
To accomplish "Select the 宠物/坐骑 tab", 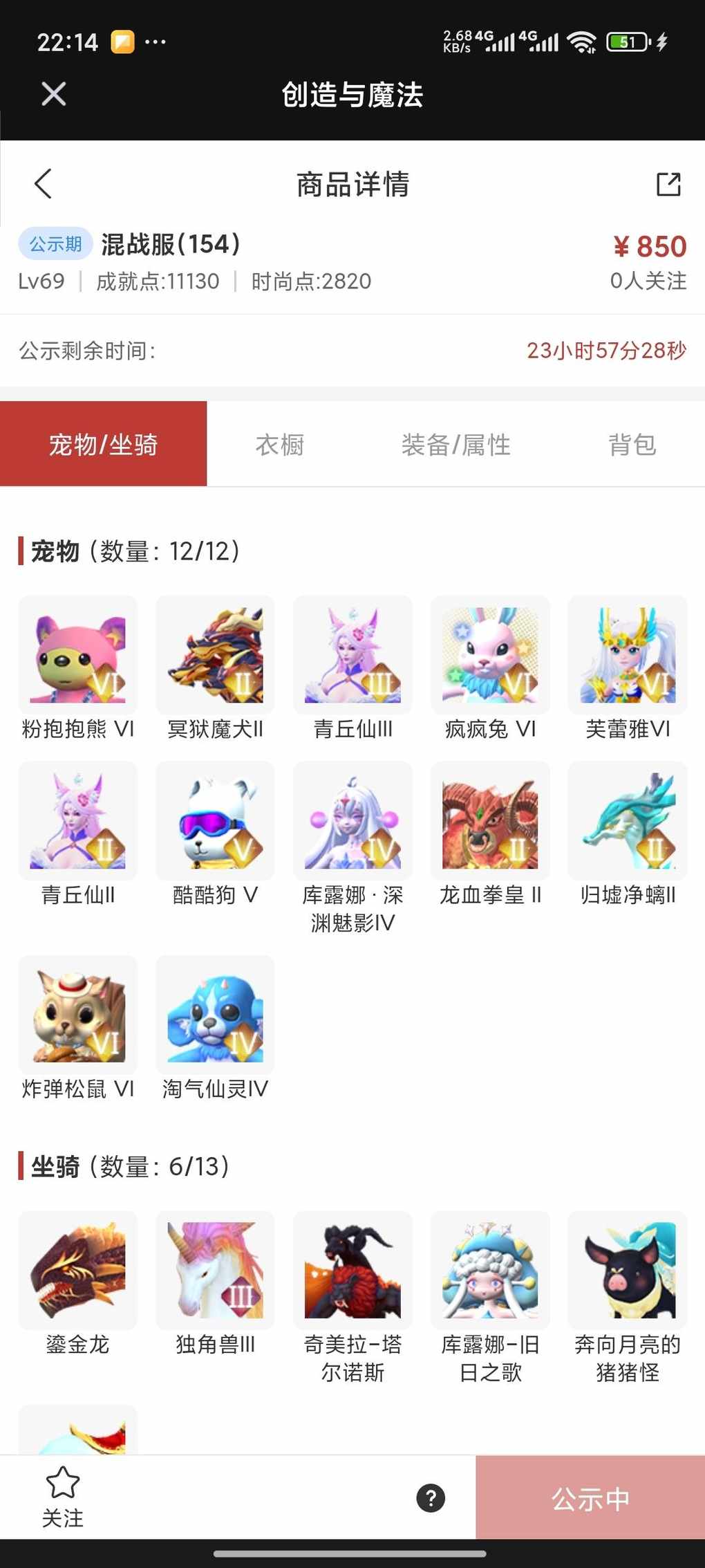I will click(x=104, y=444).
